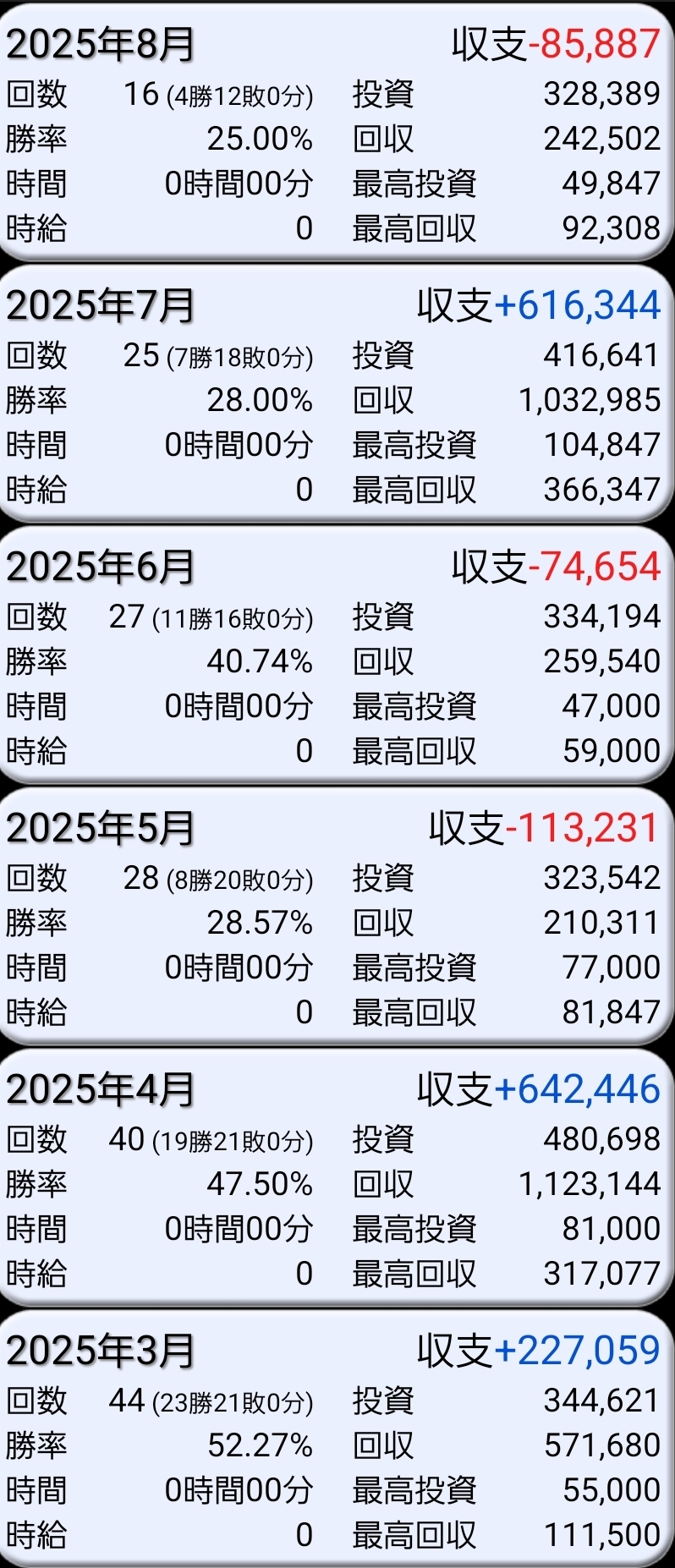
Task: Tap the 2025年3月 summary card
Action: click(337, 1441)
